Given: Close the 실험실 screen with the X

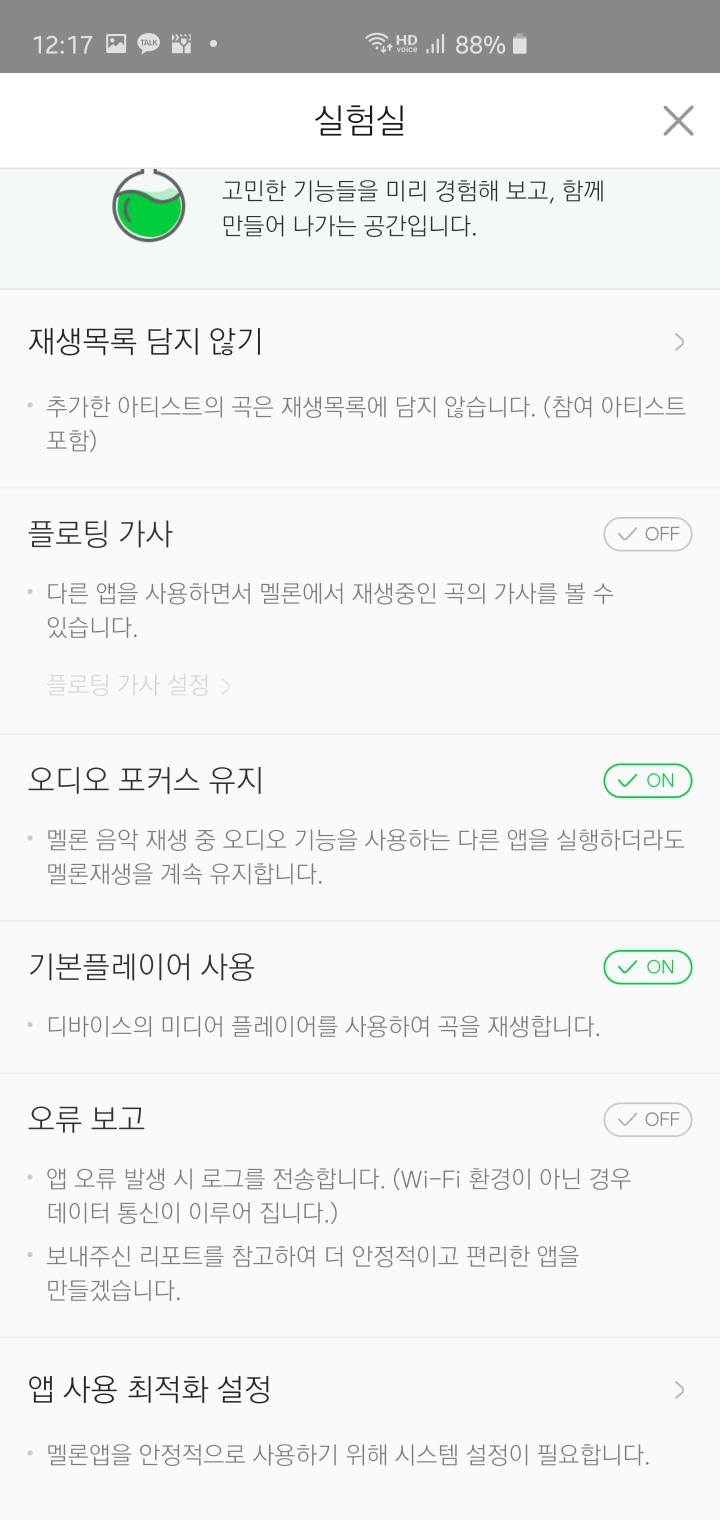Looking at the screenshot, I should coord(678,120).
